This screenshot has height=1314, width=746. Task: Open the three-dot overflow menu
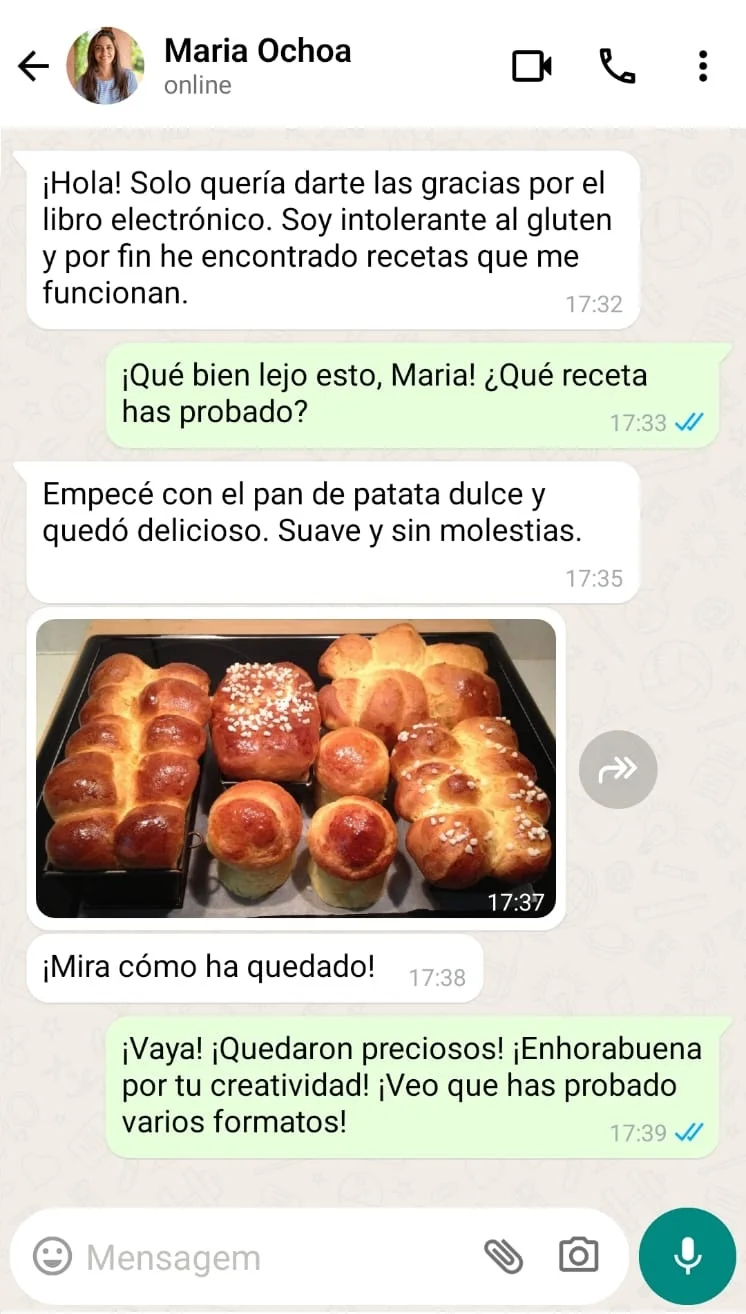(x=703, y=66)
